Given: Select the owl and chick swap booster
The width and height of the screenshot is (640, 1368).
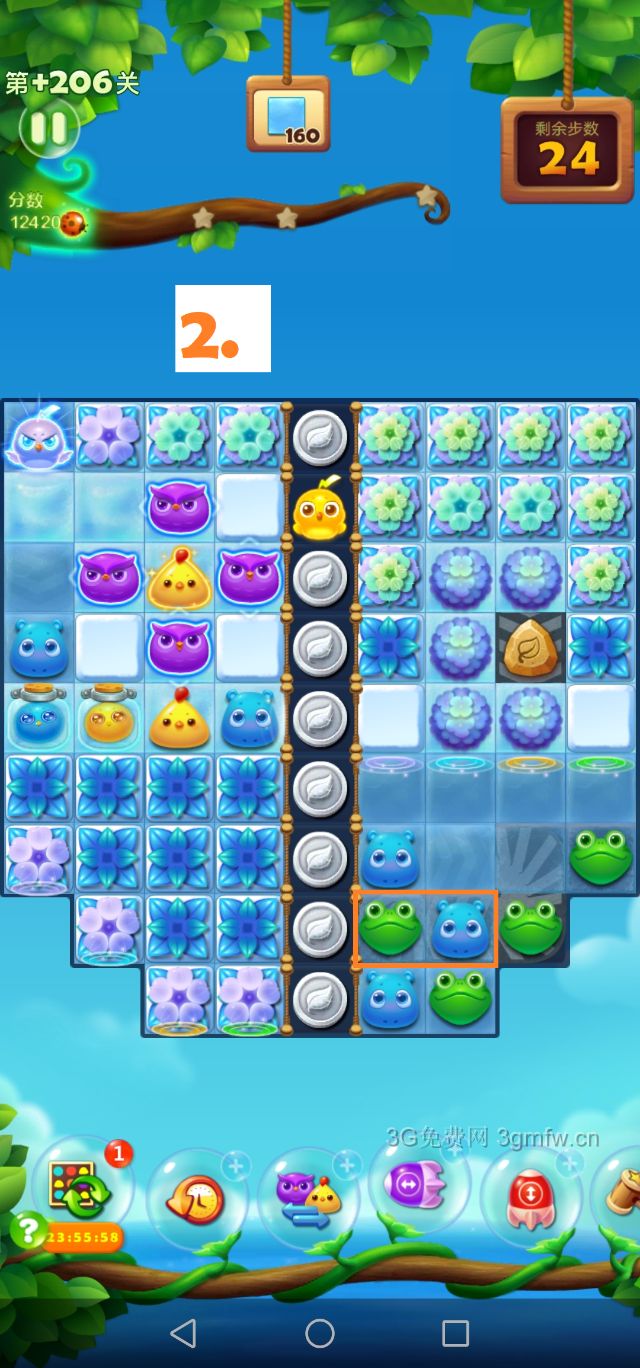Looking at the screenshot, I should (308, 1196).
